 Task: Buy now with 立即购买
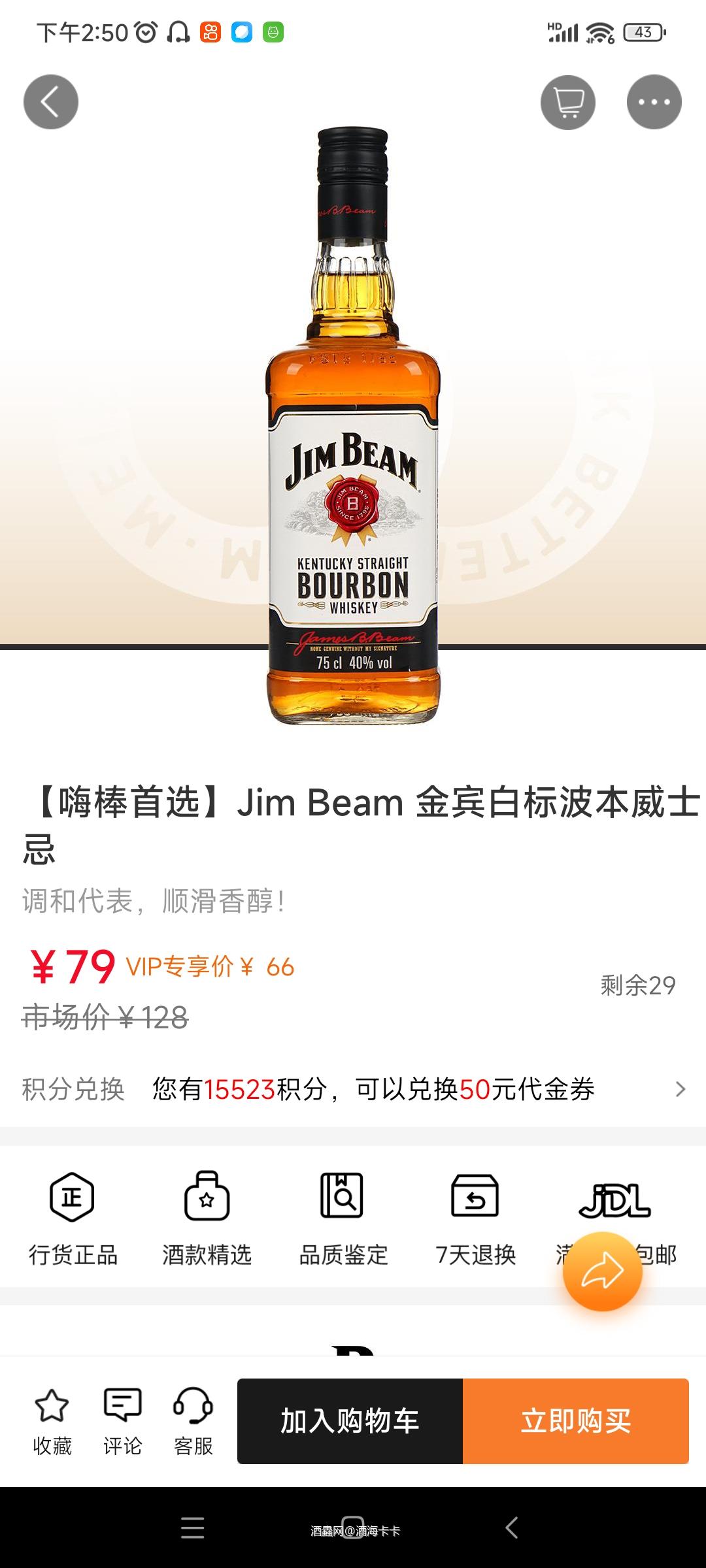click(575, 1421)
